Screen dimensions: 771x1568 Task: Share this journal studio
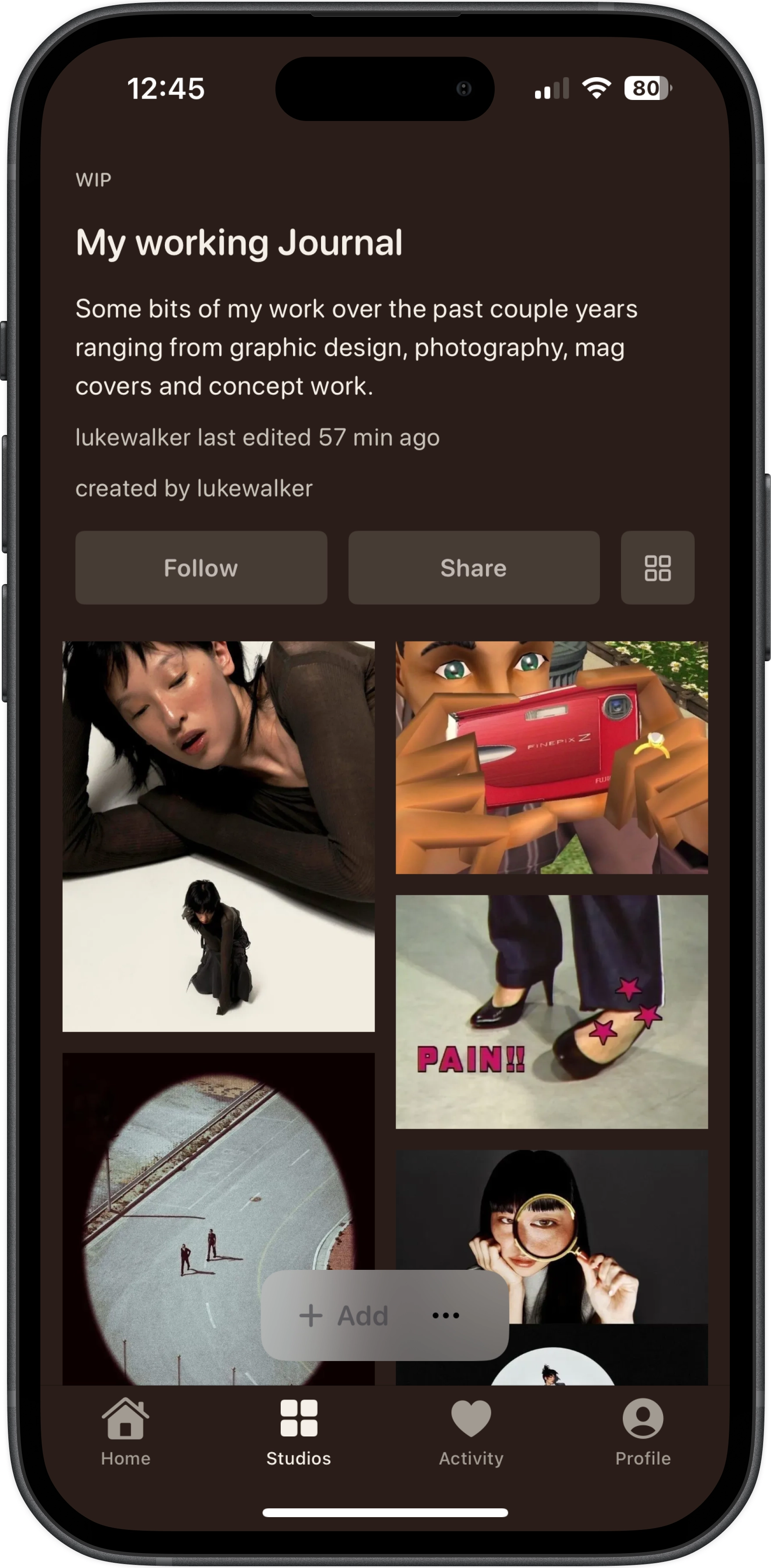(x=473, y=567)
